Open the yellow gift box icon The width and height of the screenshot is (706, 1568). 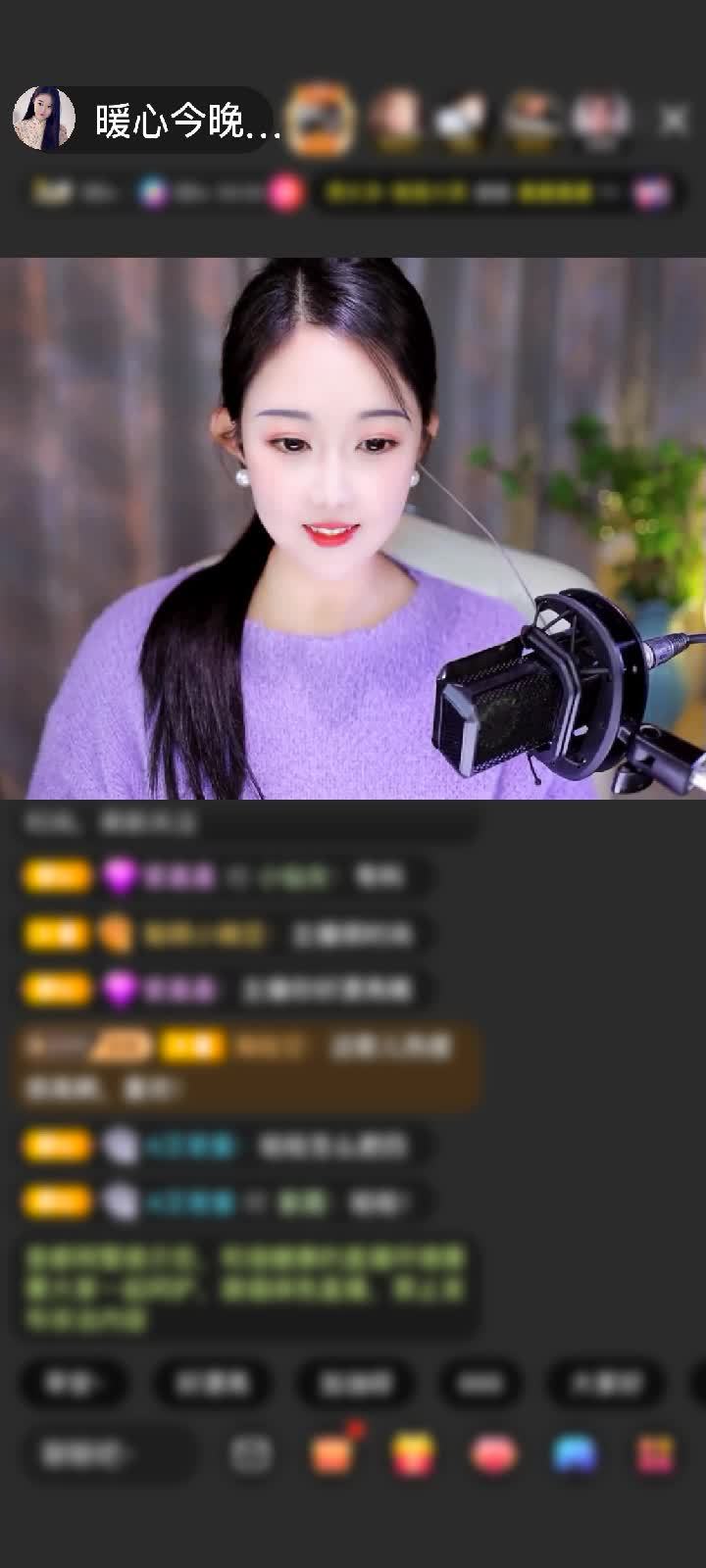tap(413, 1454)
